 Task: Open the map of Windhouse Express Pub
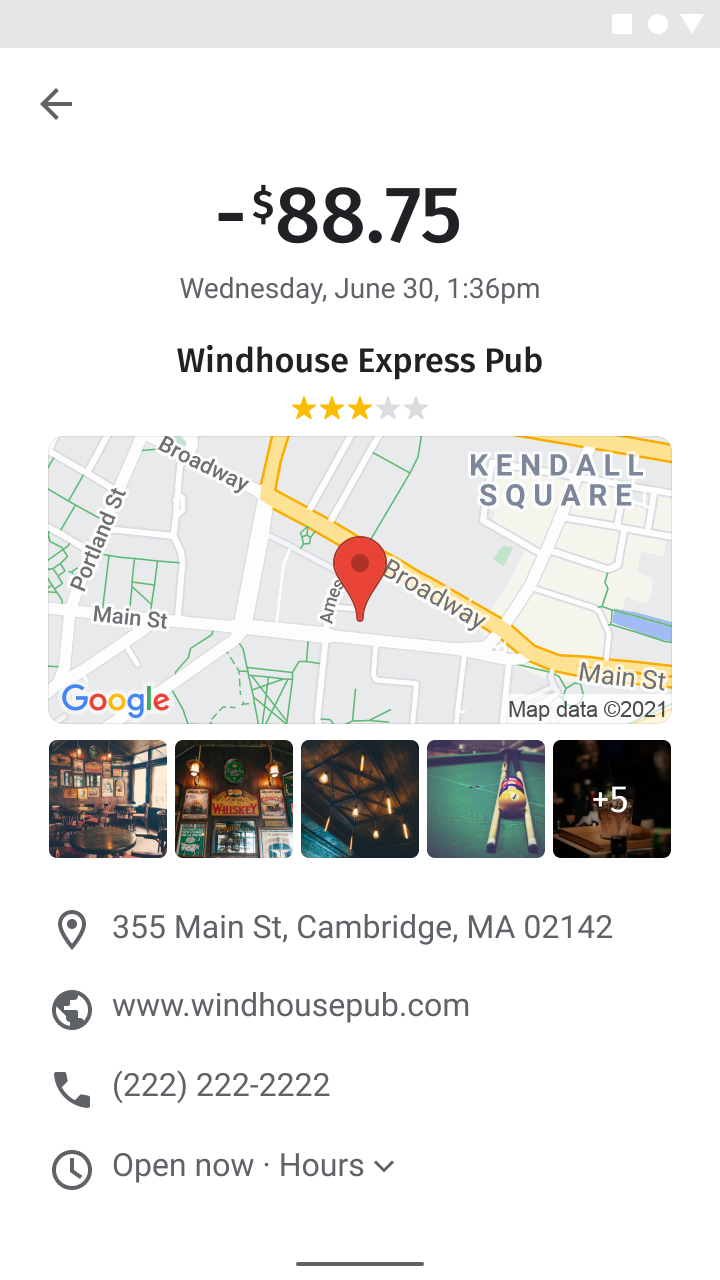(x=360, y=580)
